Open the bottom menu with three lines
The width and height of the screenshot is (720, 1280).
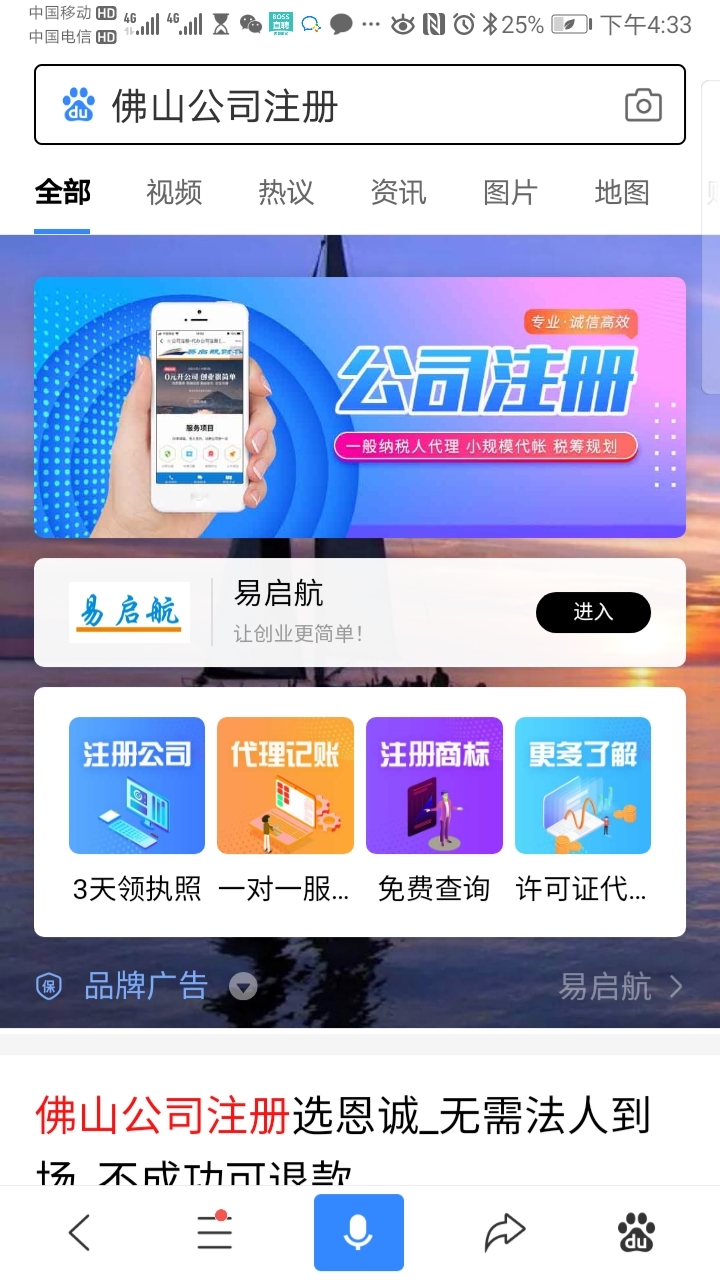coord(214,1233)
